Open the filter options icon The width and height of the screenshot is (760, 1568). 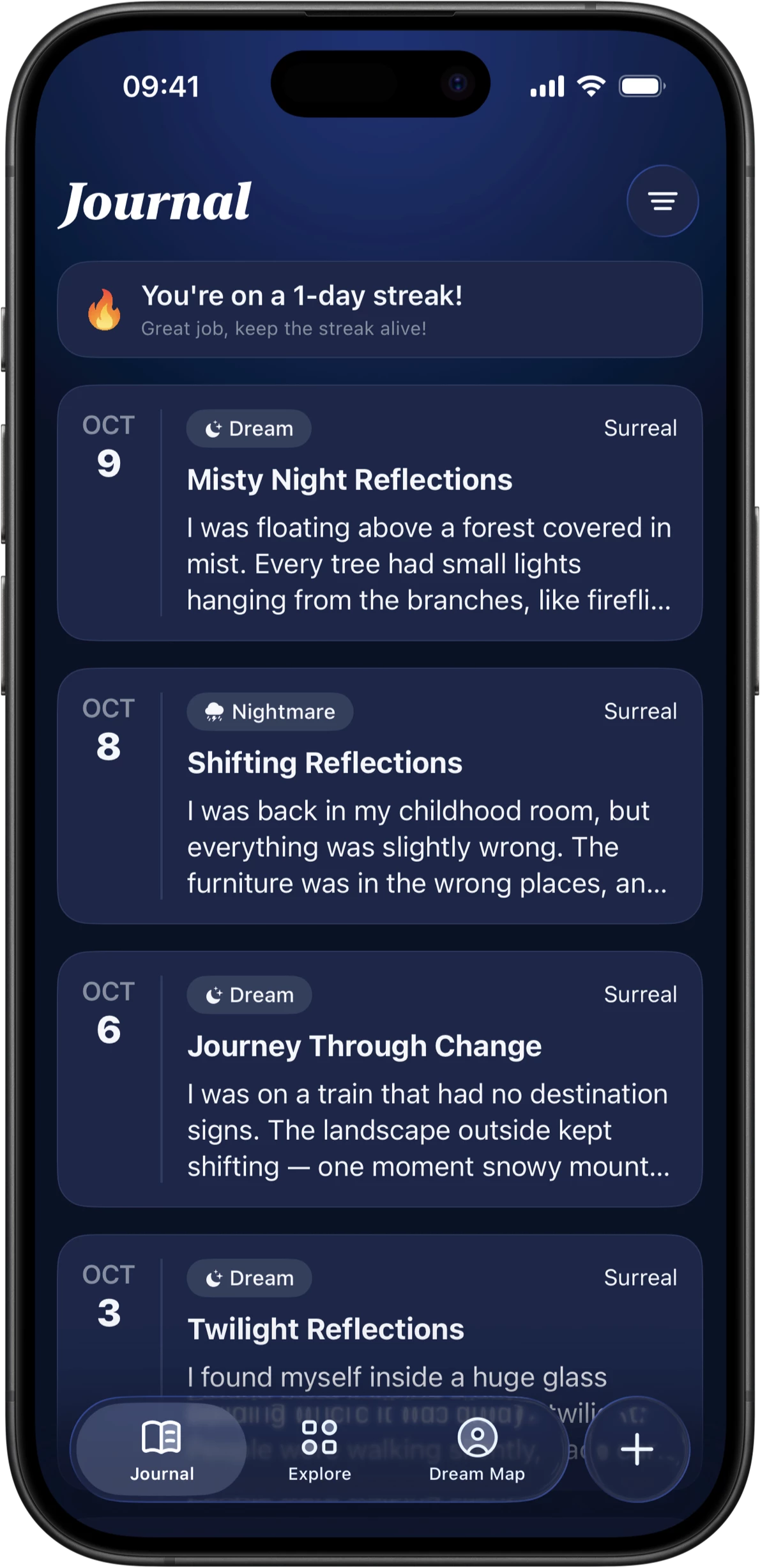[x=662, y=201]
